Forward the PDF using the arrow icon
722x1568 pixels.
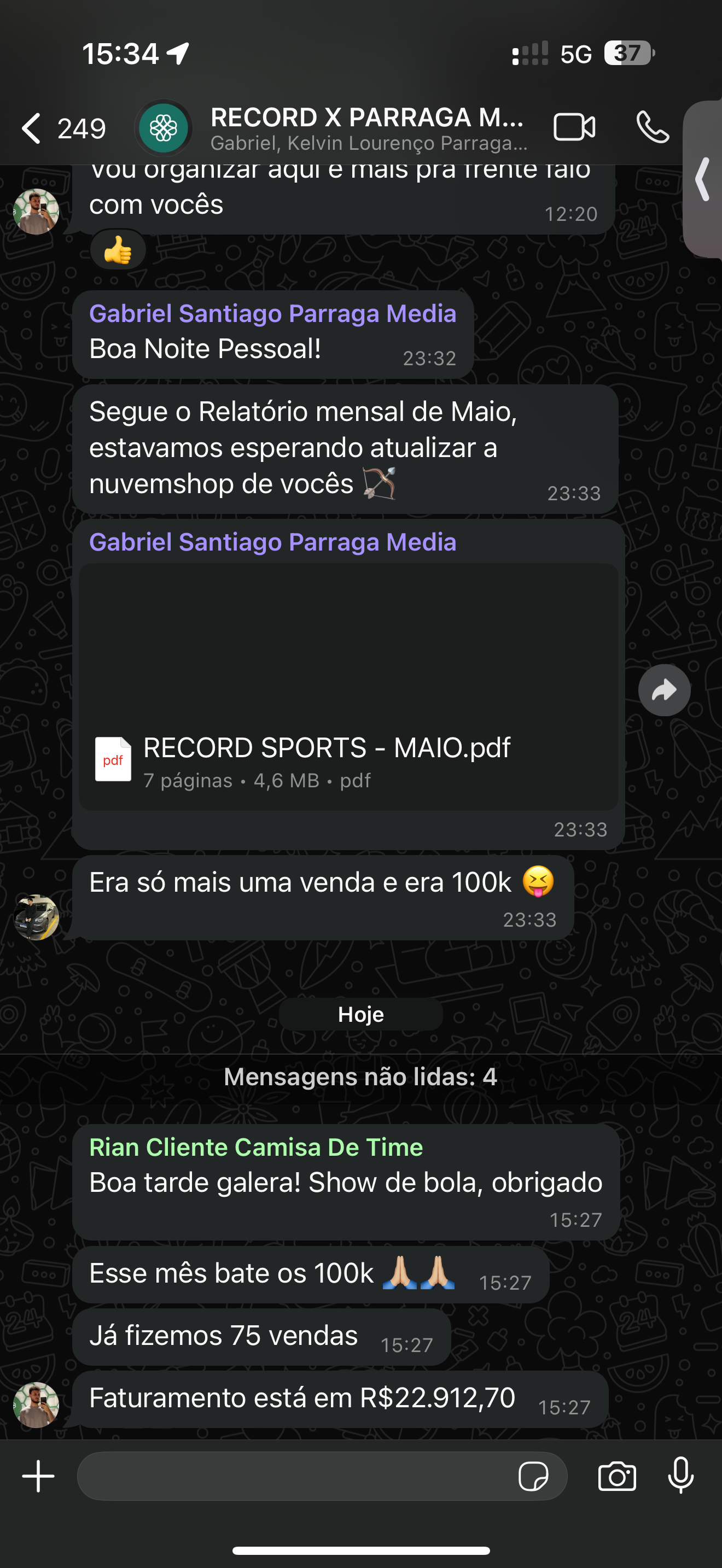coord(663,689)
